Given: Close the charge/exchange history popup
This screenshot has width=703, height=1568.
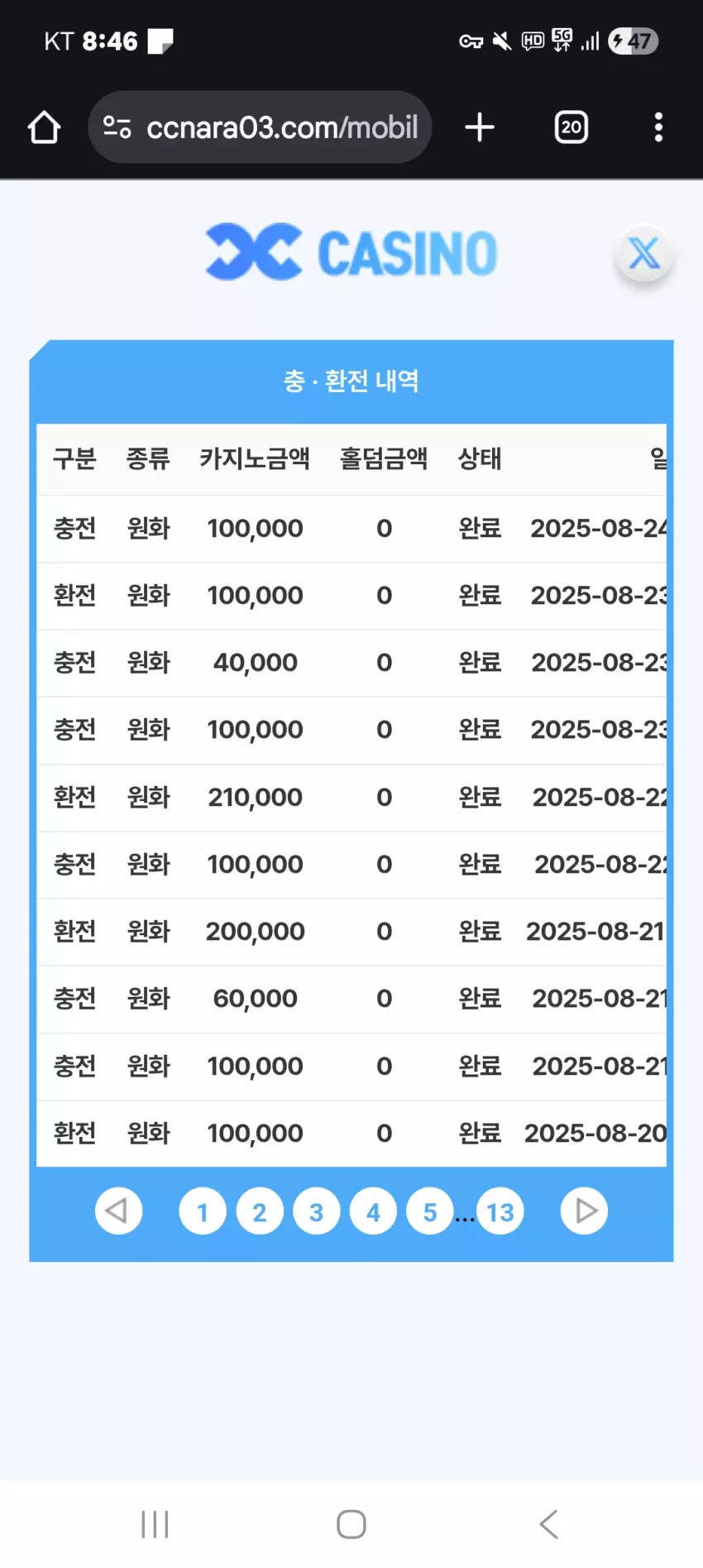Looking at the screenshot, I should coord(644,253).
